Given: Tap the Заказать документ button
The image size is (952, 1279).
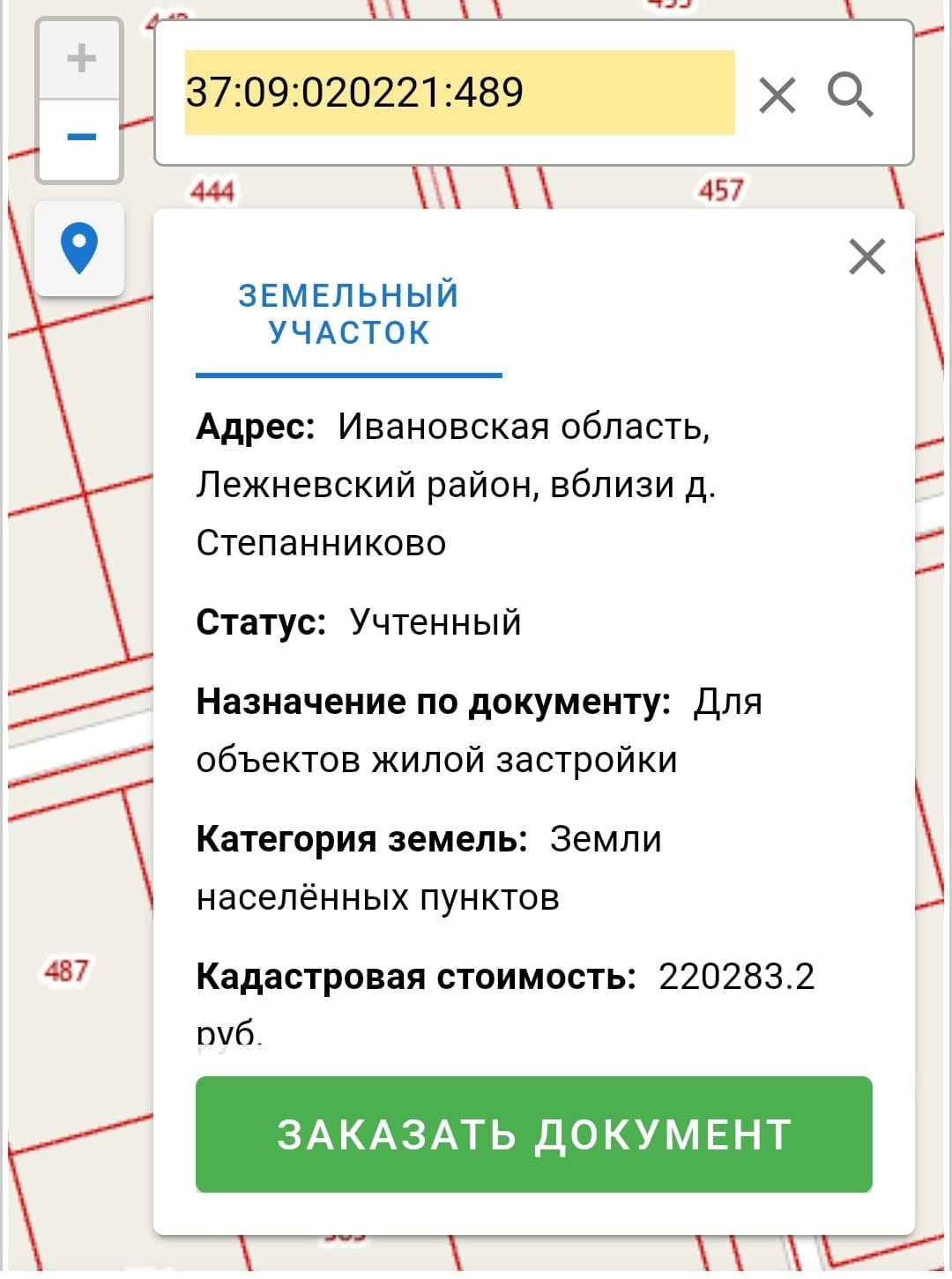Looking at the screenshot, I should click(x=533, y=1134).
